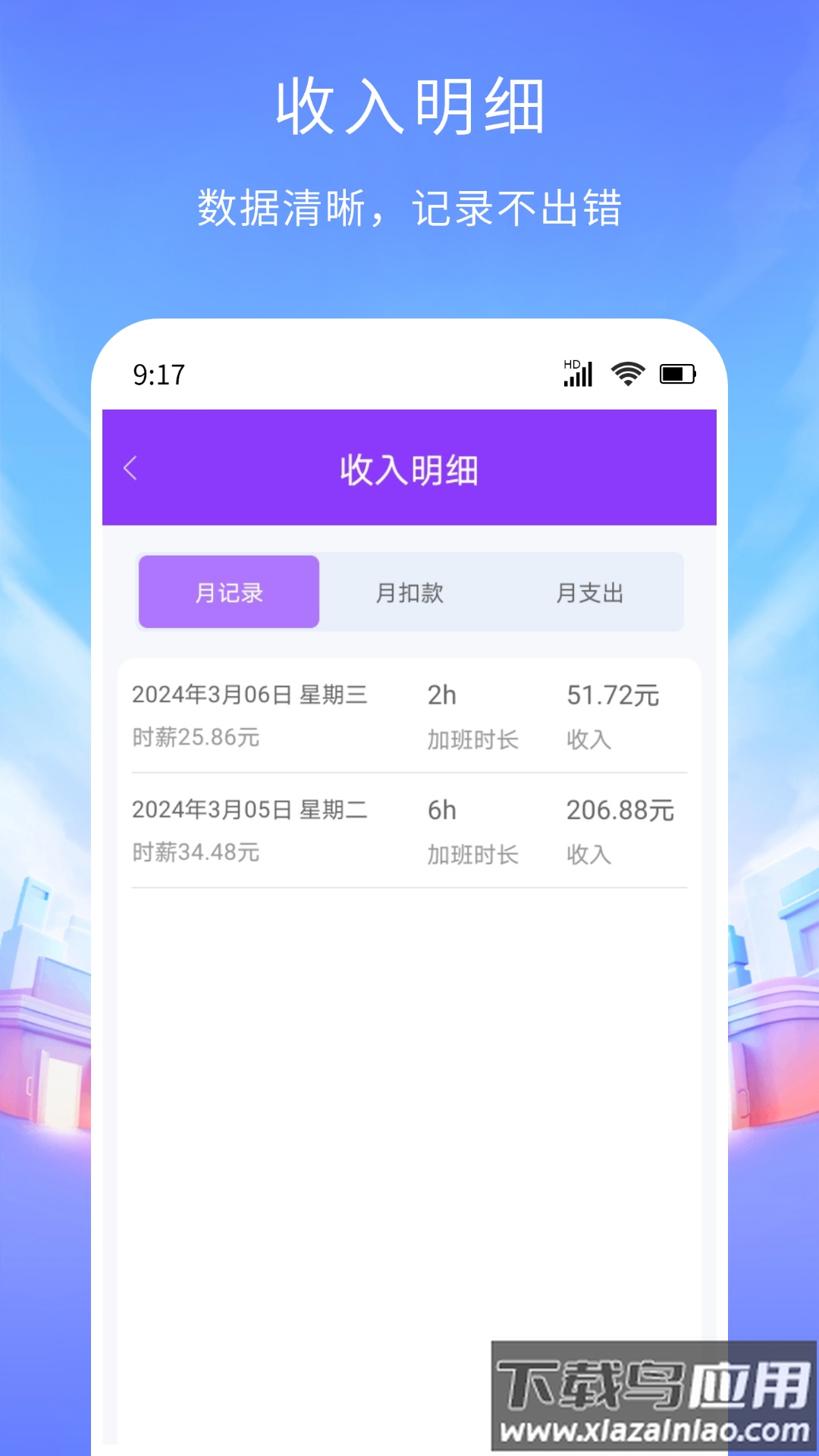Click the 收入明细 title in the header
This screenshot has width=819, height=1456.
(x=409, y=468)
